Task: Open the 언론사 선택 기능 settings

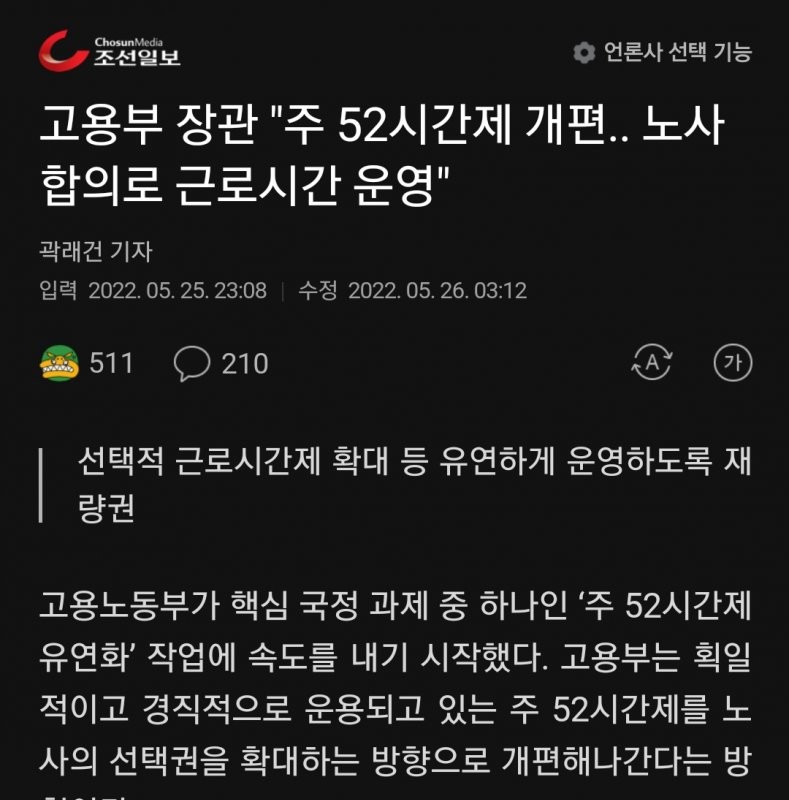Action: 662,52
